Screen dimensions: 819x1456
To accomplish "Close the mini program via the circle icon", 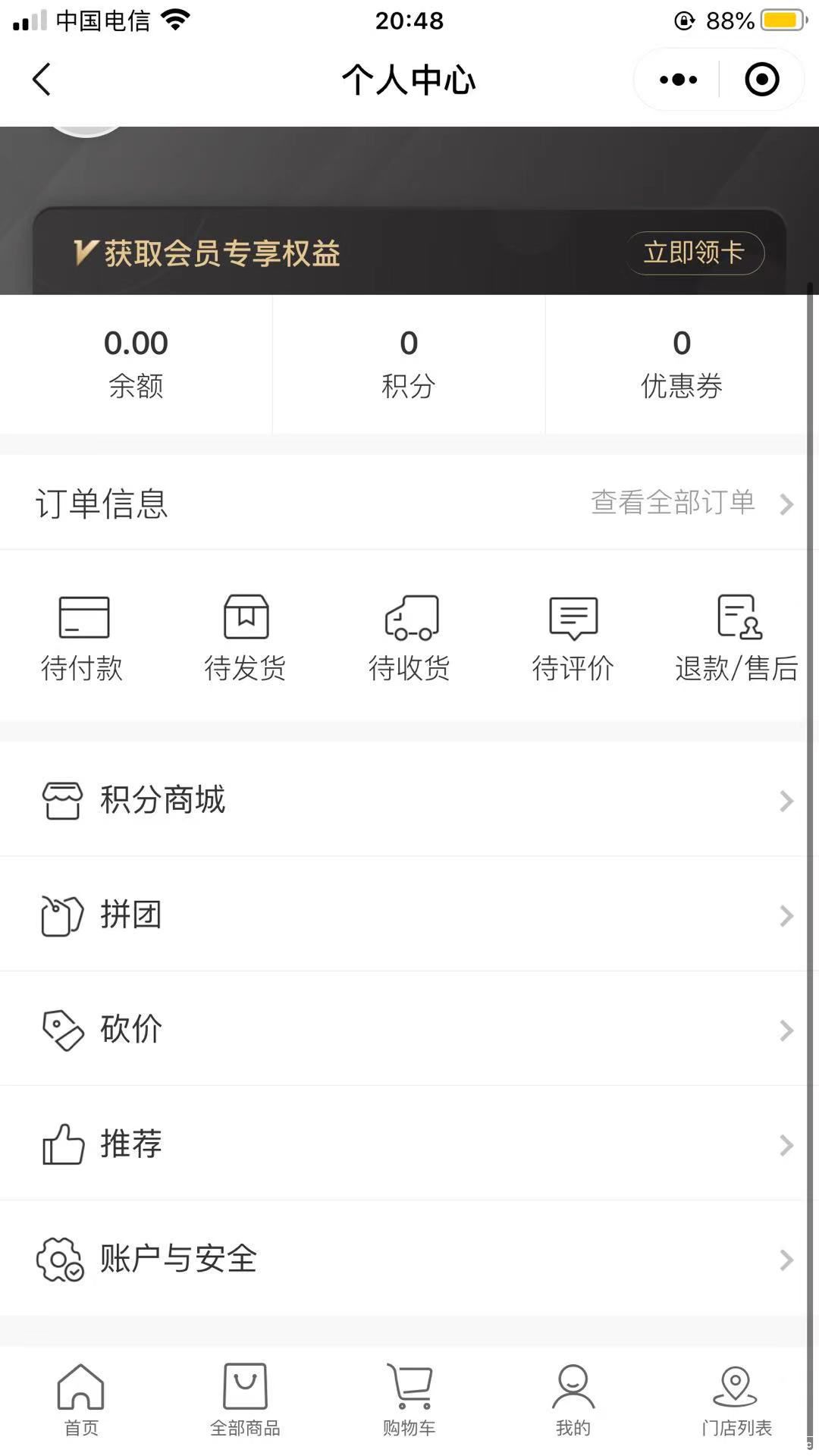I will pyautogui.click(x=761, y=80).
